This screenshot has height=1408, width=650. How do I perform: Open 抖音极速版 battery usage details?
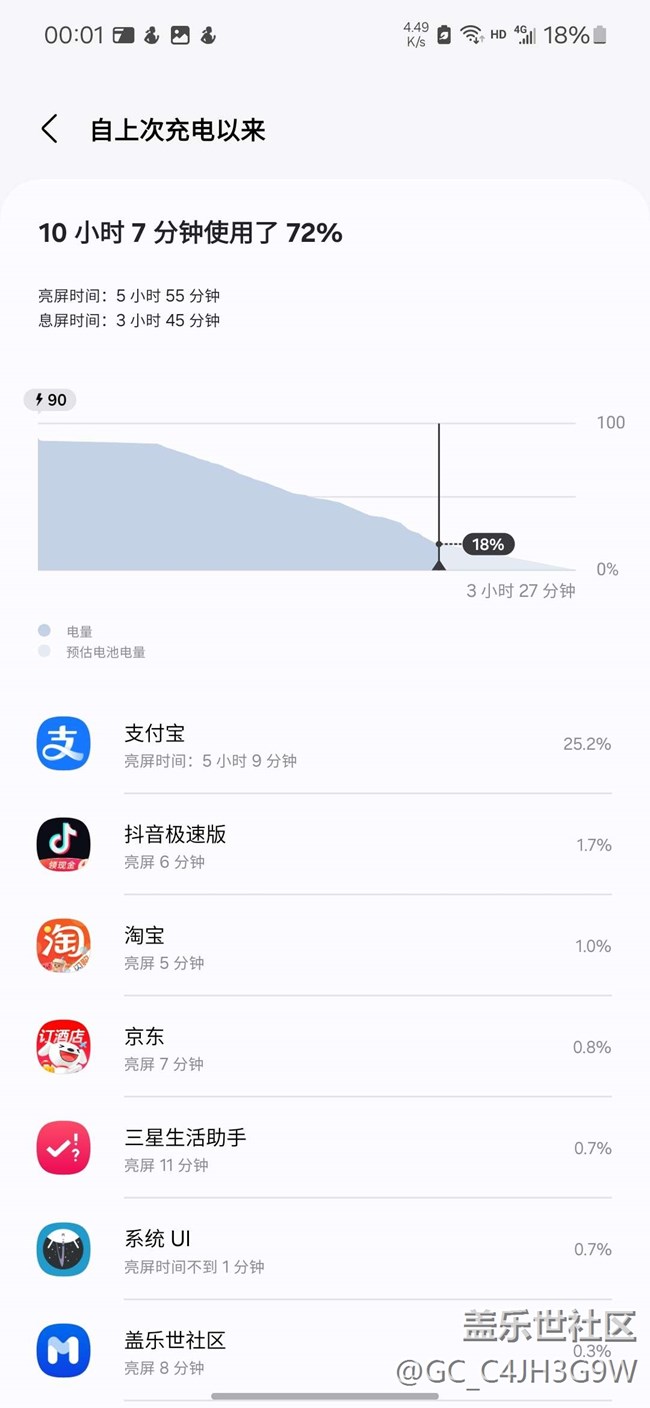pyautogui.click(x=325, y=845)
